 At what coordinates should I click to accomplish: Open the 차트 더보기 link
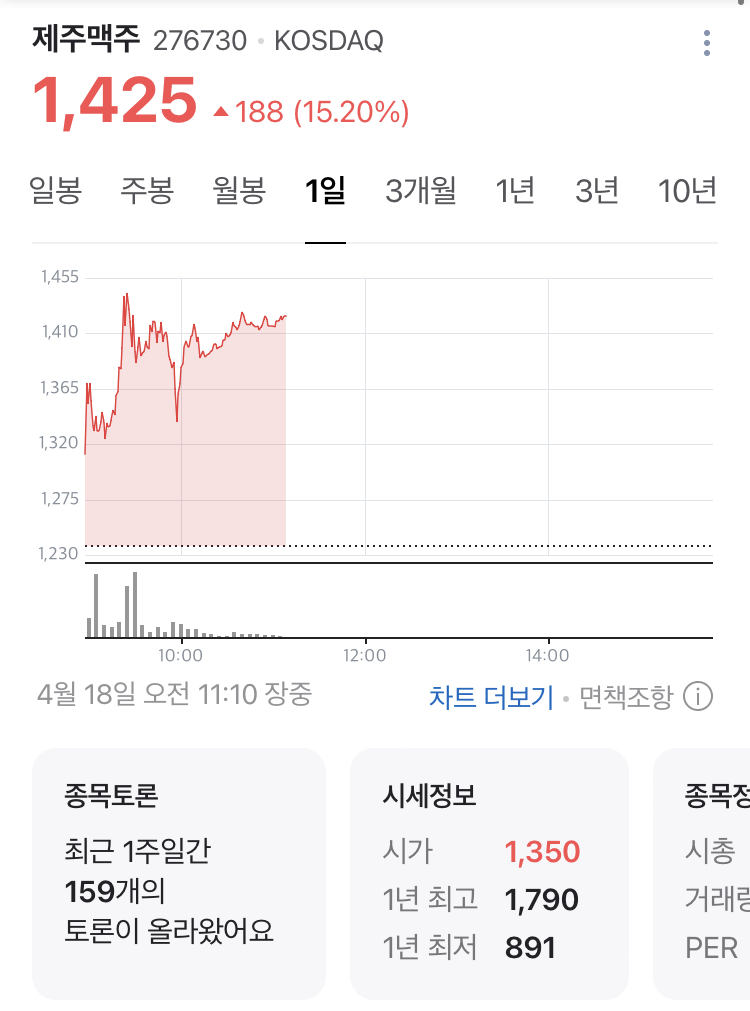[491, 697]
